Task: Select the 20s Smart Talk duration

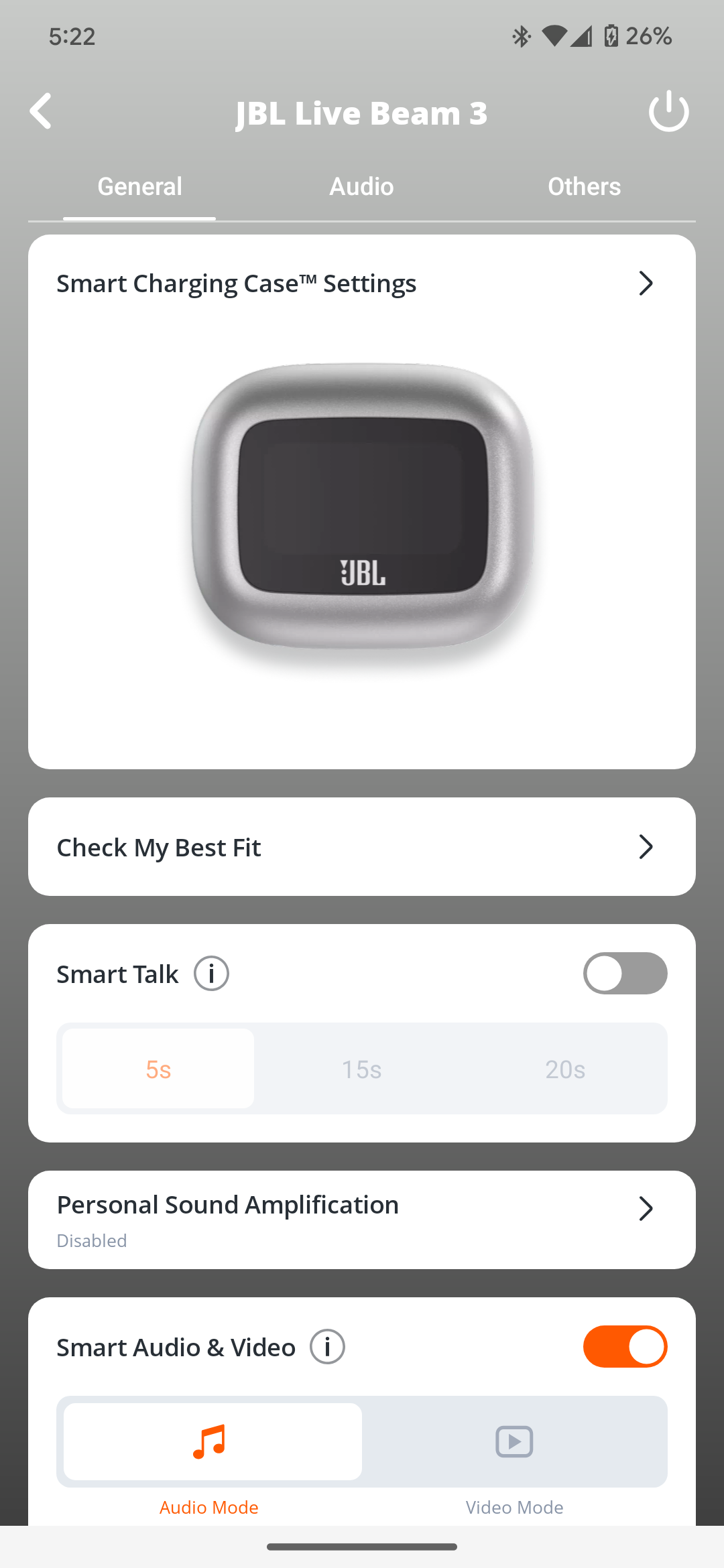Action: [565, 1069]
